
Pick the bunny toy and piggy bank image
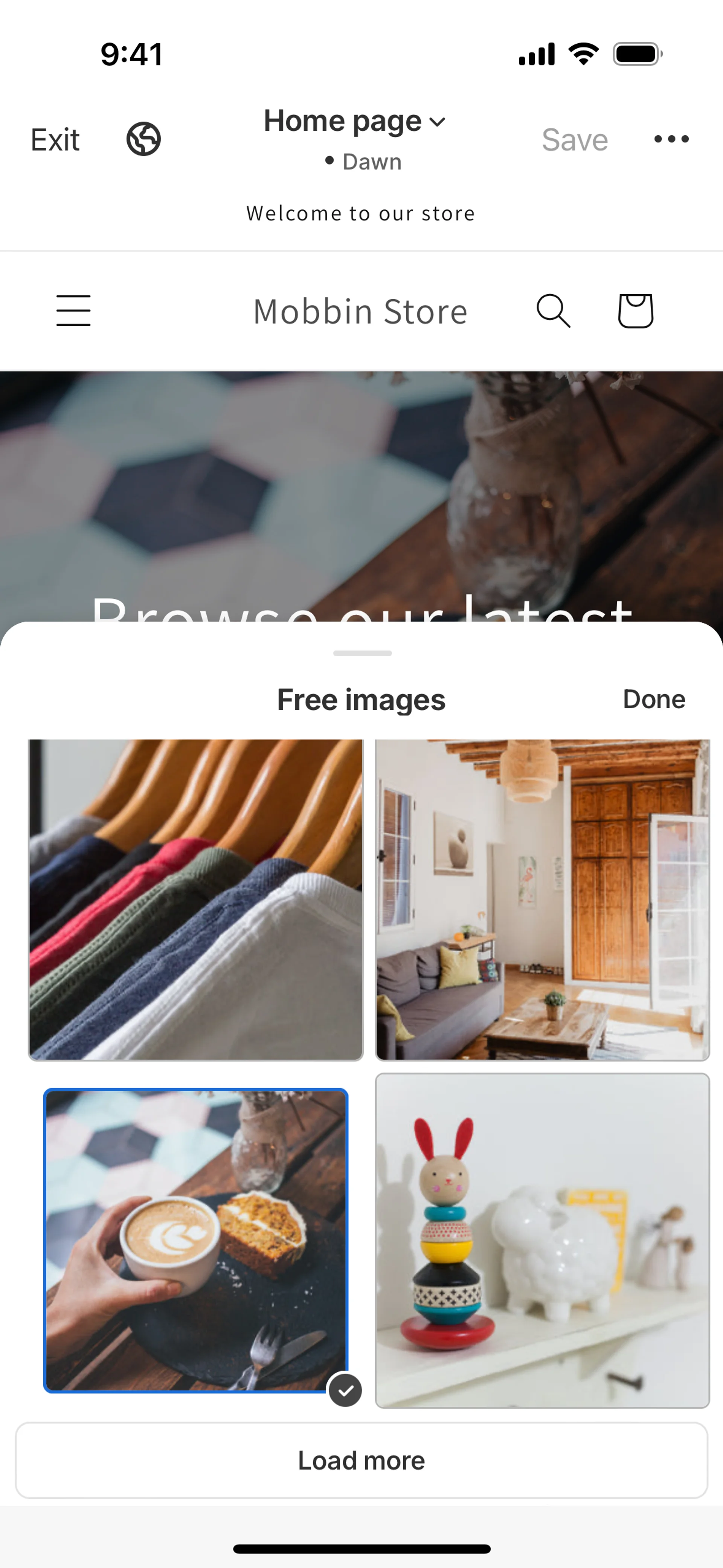[x=543, y=1241]
